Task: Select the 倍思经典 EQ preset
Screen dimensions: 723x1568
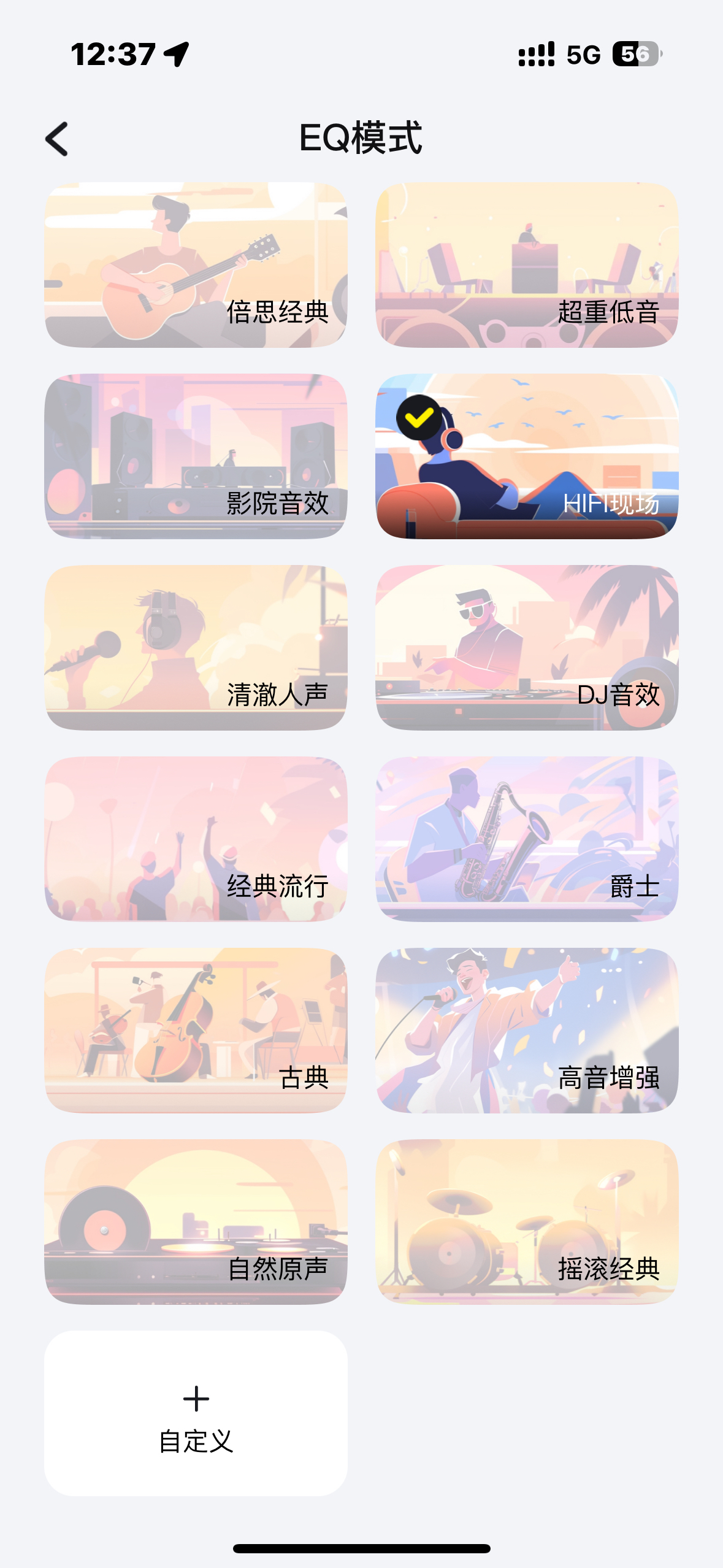Action: (x=196, y=265)
